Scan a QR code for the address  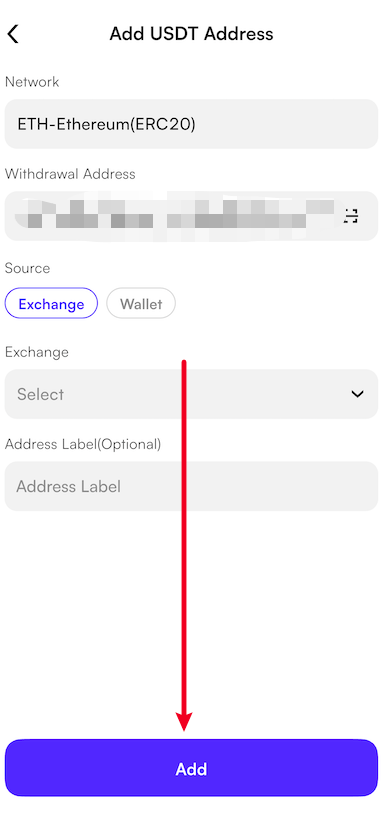351,216
